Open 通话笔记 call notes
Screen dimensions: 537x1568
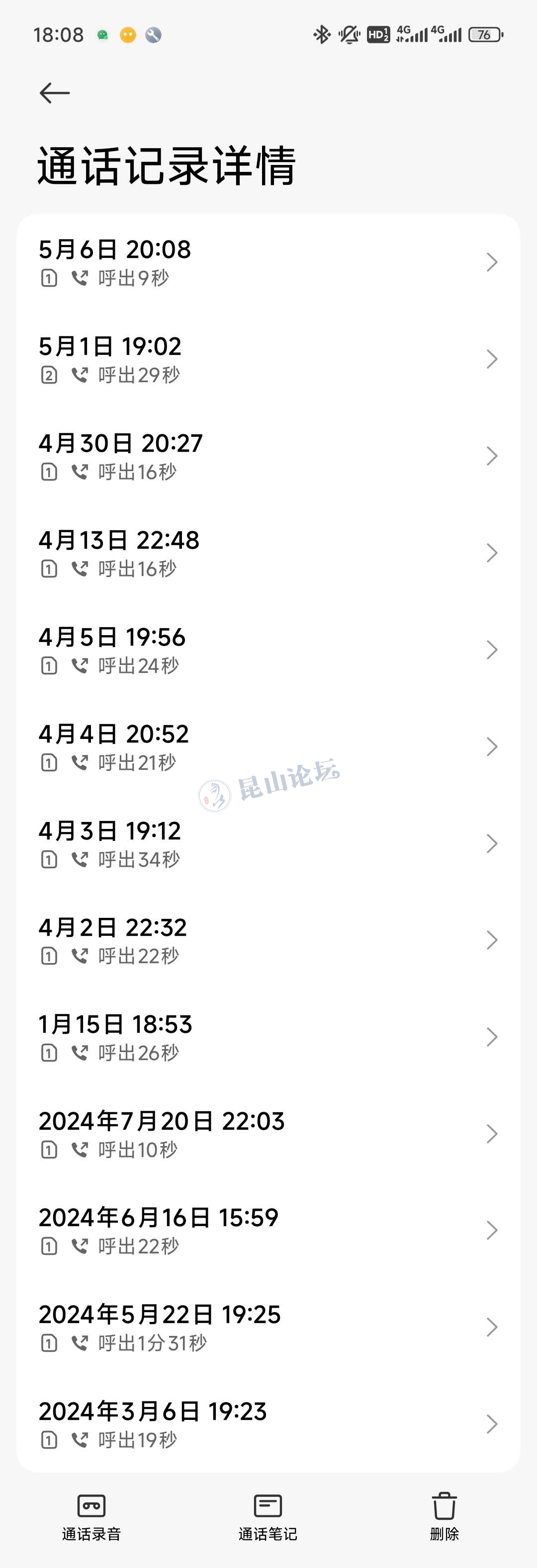point(268,1516)
